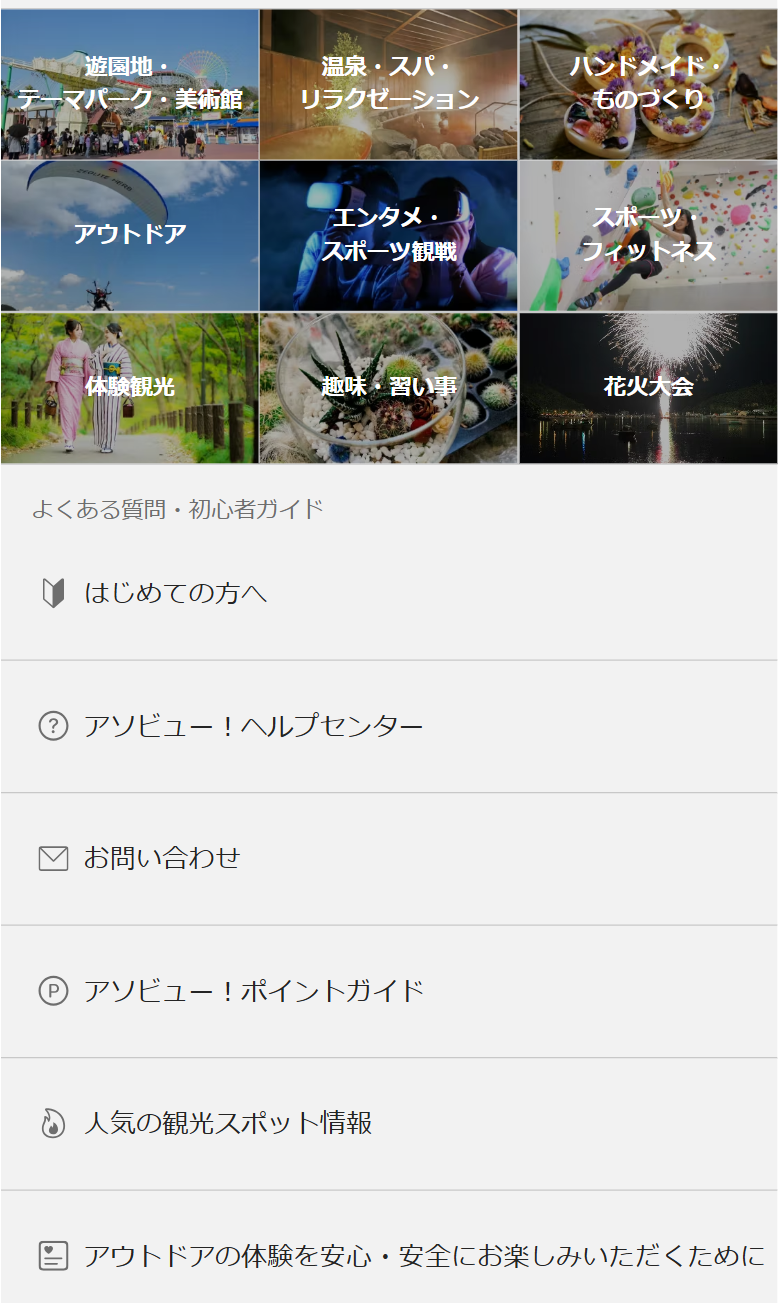The image size is (778, 1303).
Task: Open the 遊園地・テーマパーク・美術館 category
Action: (130, 84)
